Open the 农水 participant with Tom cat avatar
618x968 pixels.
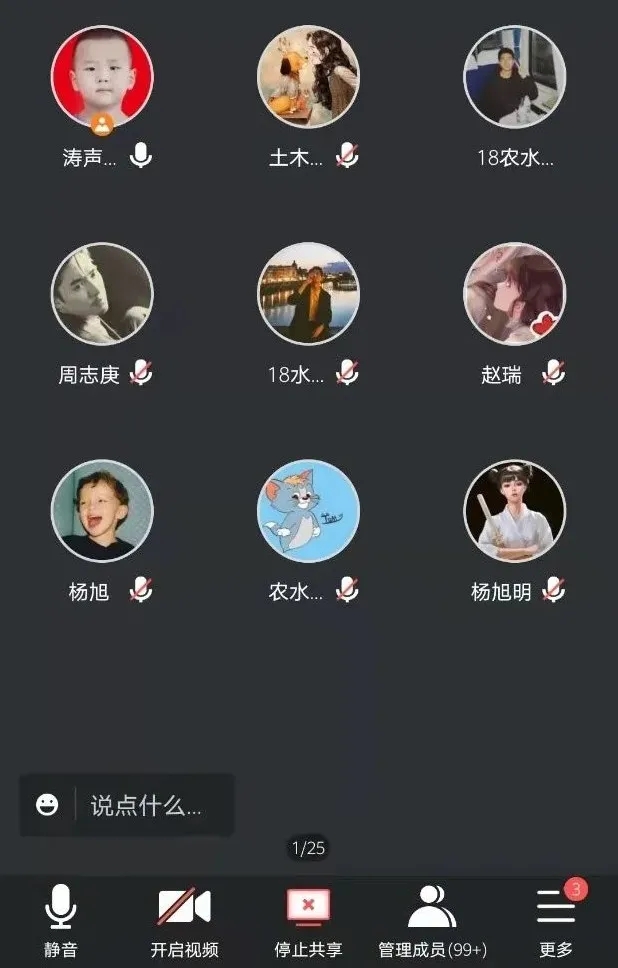click(308, 511)
